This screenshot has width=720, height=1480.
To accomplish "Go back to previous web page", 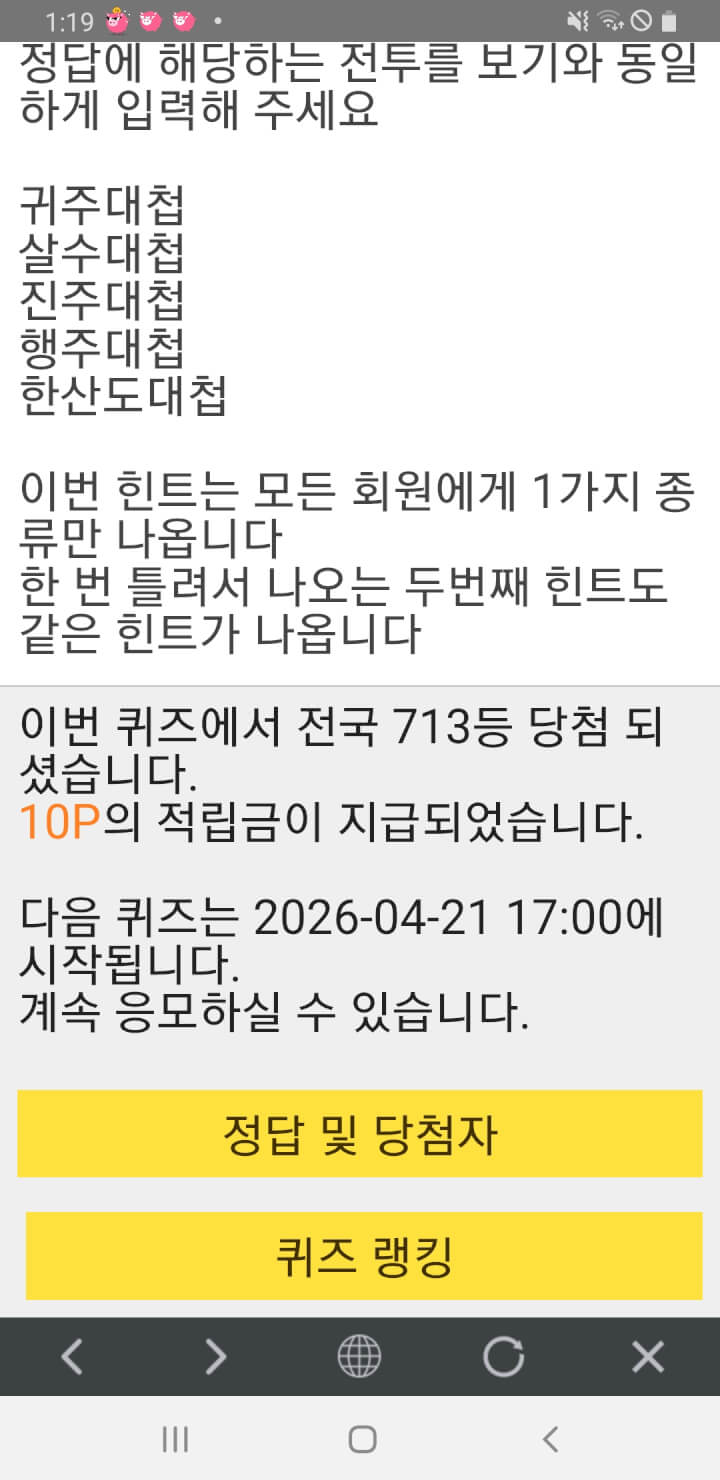I will [x=72, y=1357].
